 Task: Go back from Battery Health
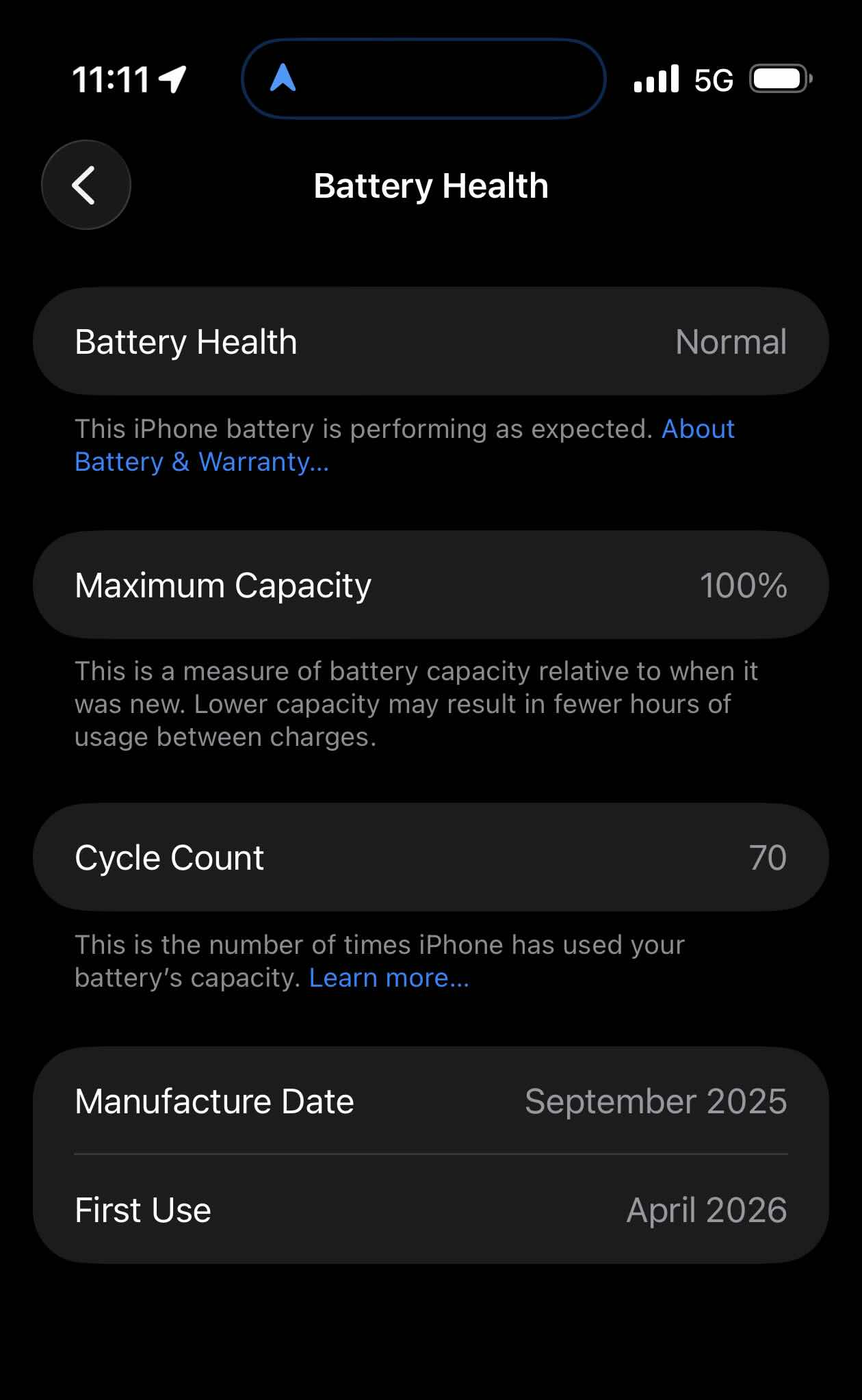pyautogui.click(x=86, y=185)
